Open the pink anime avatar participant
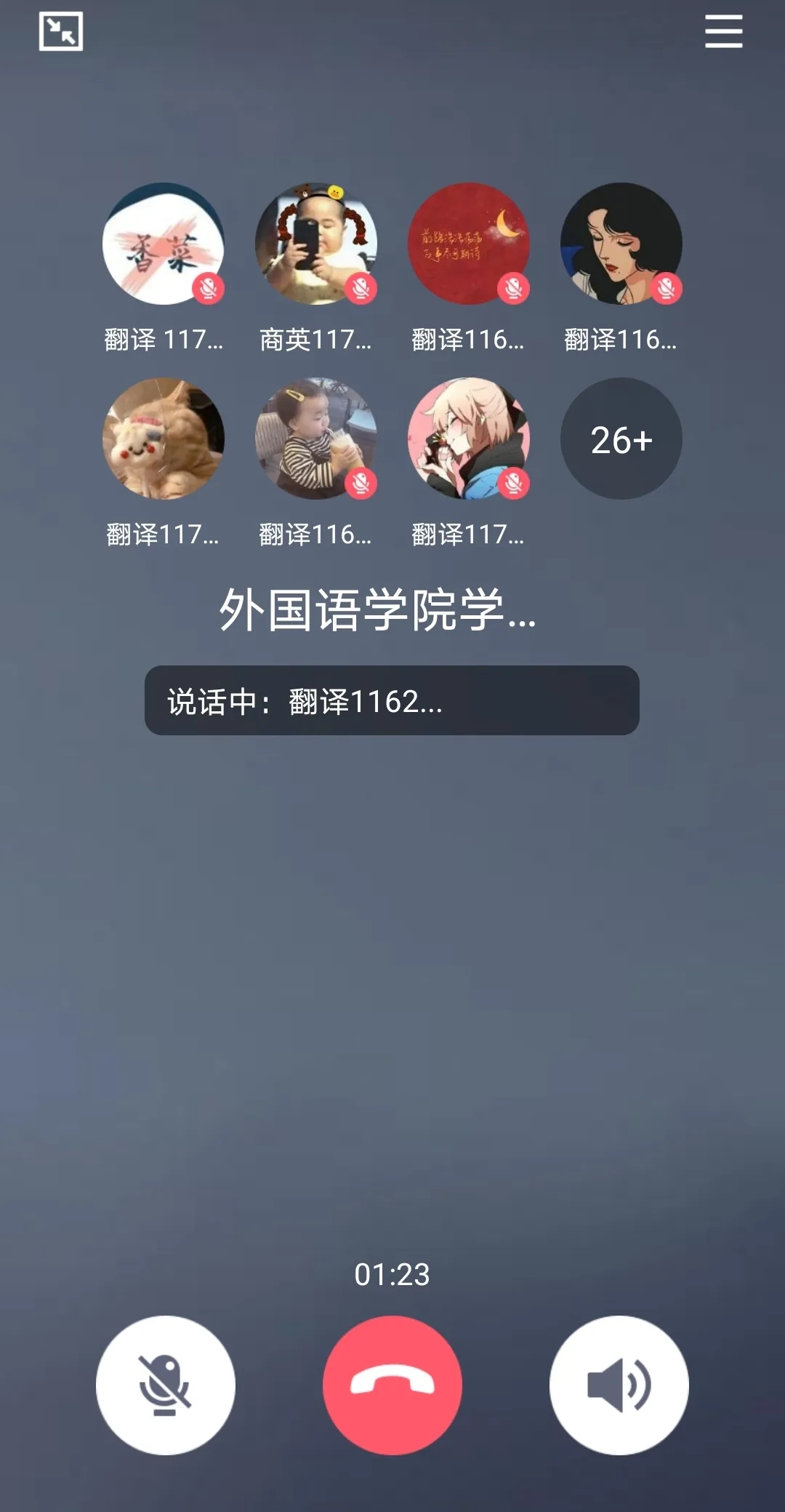The image size is (785, 1512). (469, 439)
